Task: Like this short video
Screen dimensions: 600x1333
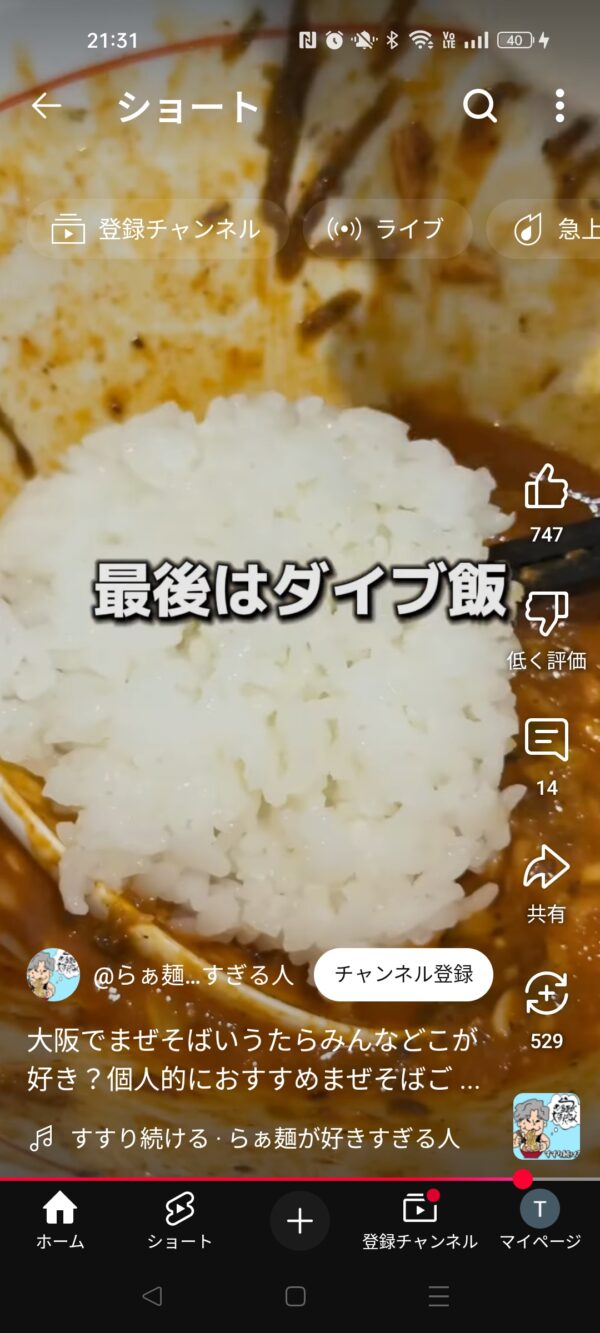Action: (546, 488)
